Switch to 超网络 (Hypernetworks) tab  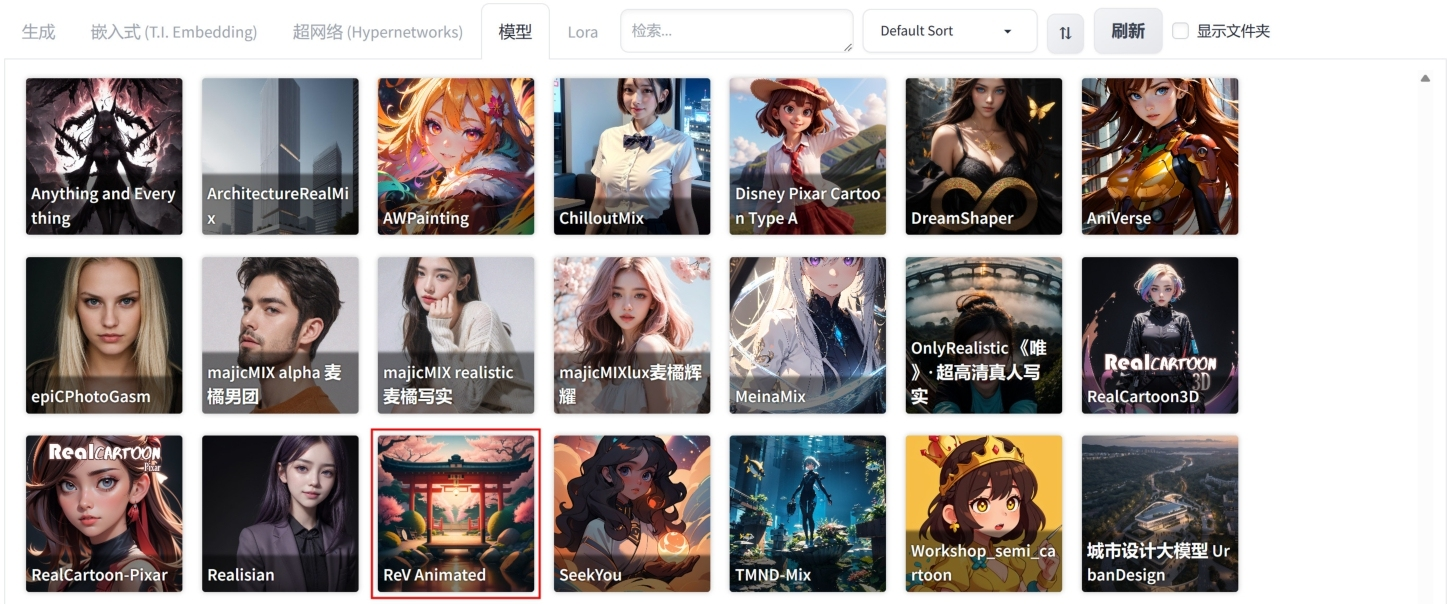[x=377, y=31]
